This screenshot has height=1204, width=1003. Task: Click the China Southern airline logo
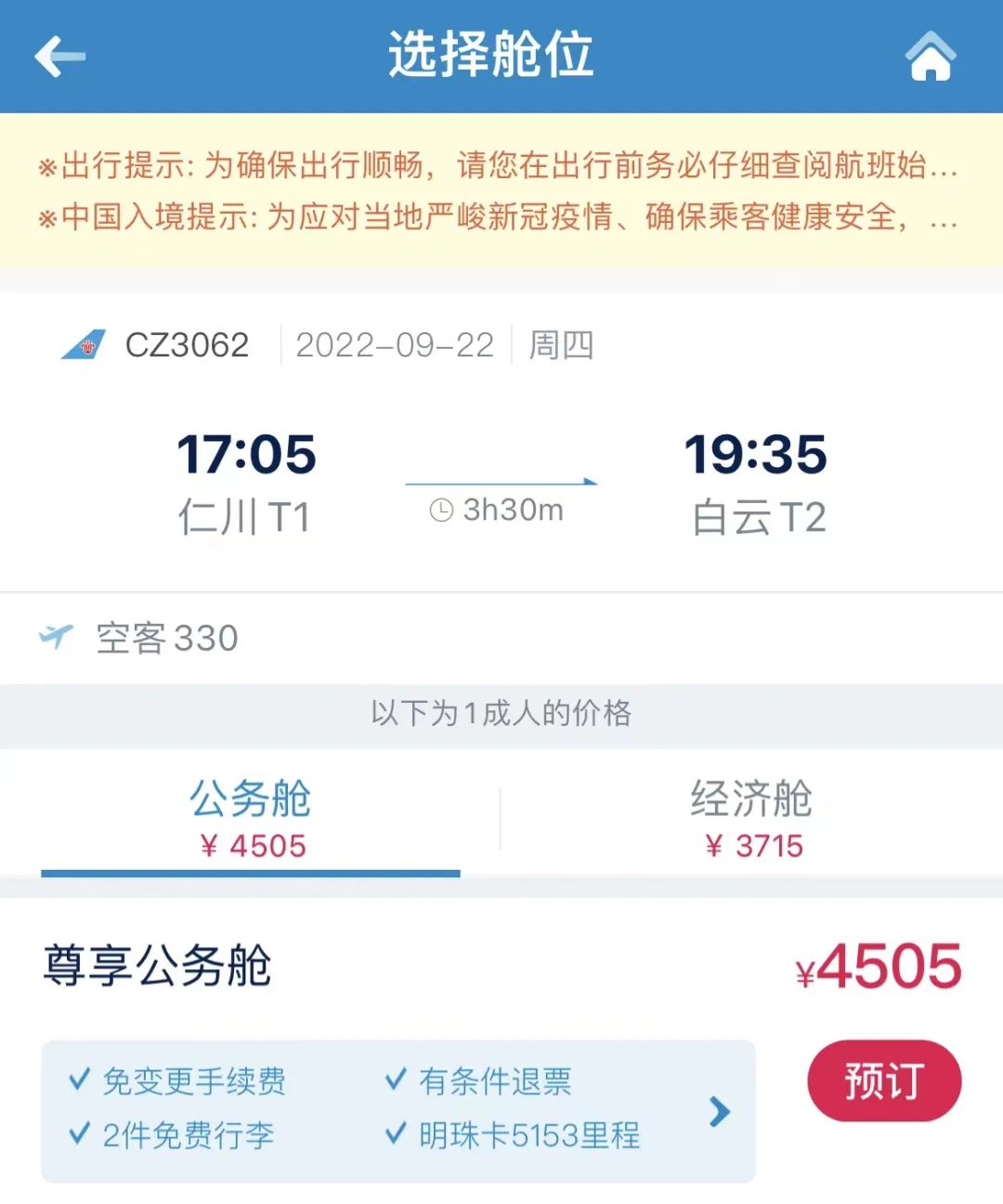pos(82,344)
